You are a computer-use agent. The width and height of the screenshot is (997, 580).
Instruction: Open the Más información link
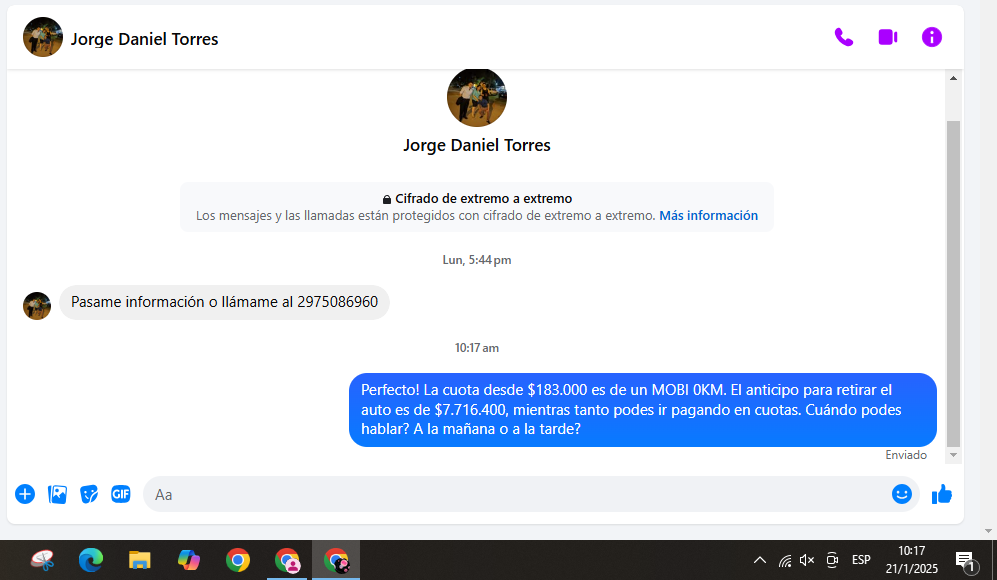click(x=708, y=216)
